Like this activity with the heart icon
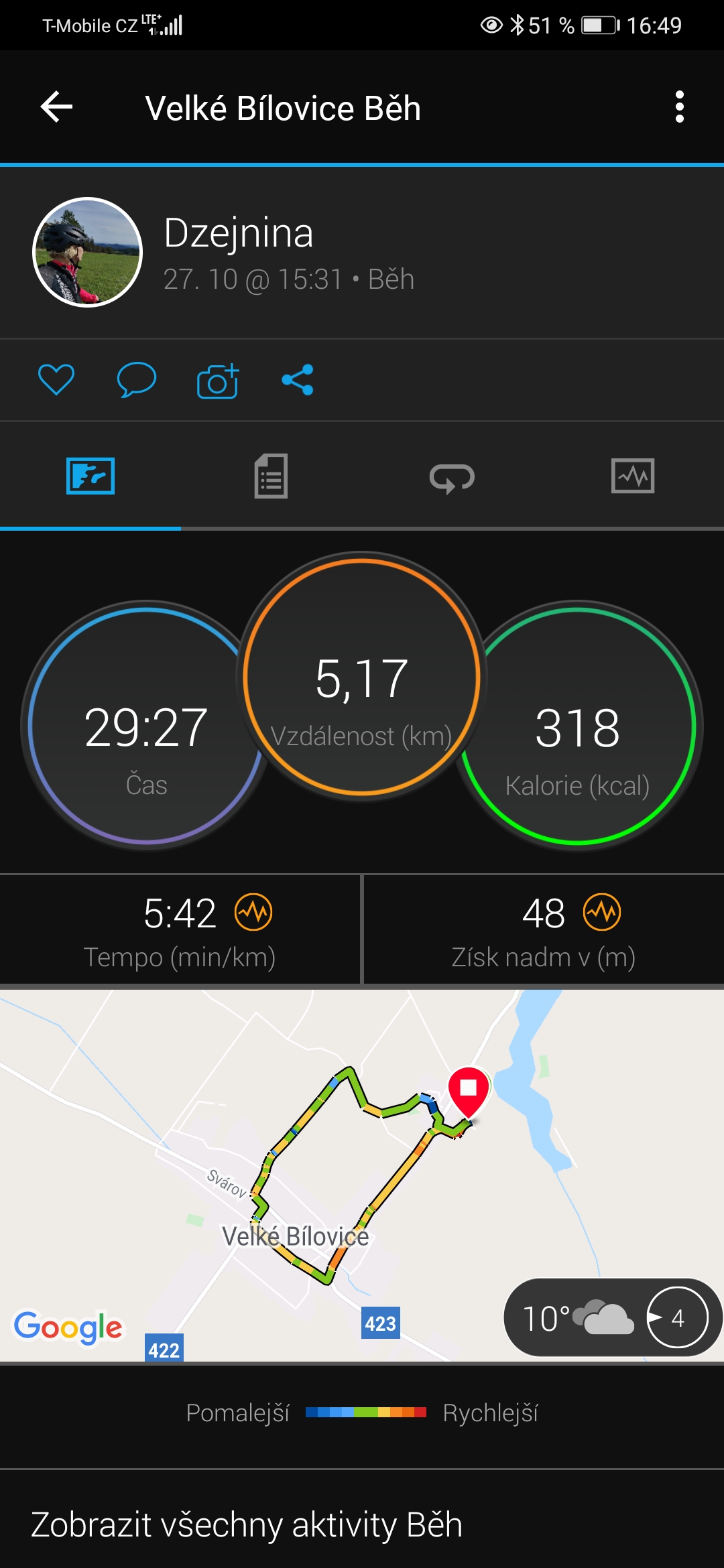724x1568 pixels. point(56,380)
